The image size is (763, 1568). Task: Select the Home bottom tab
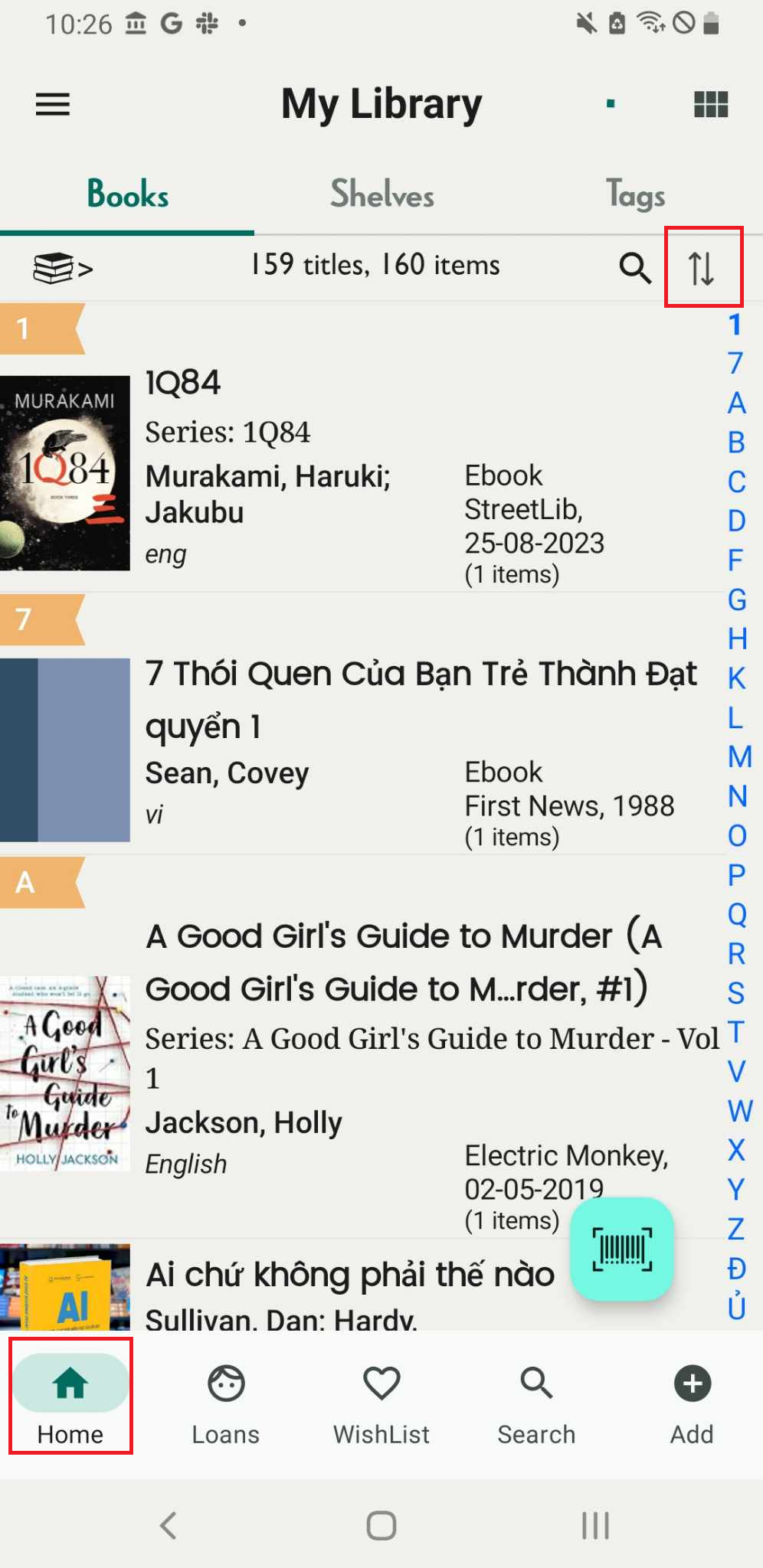click(70, 1396)
